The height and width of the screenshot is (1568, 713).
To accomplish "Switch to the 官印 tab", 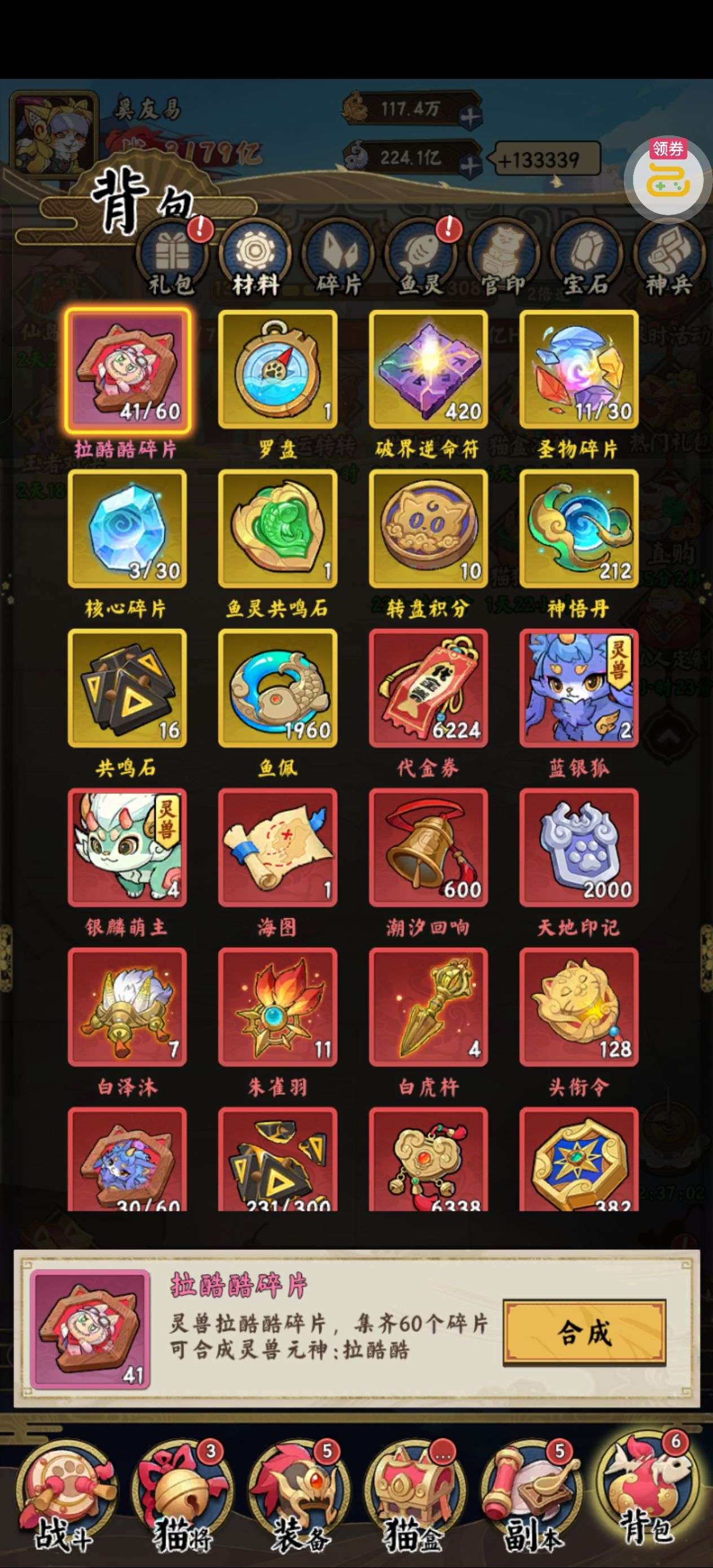I will pos(504,257).
